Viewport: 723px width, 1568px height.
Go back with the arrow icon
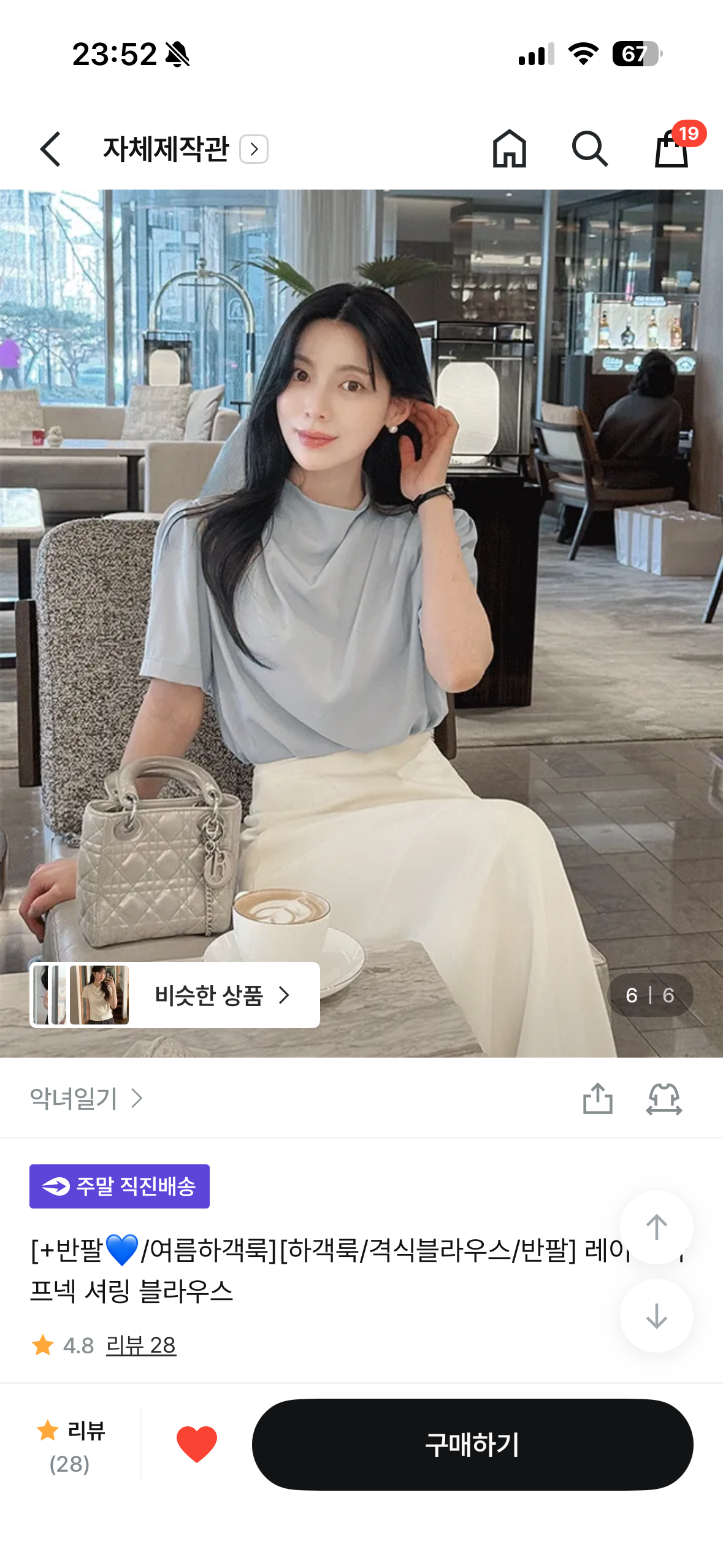click(50, 149)
